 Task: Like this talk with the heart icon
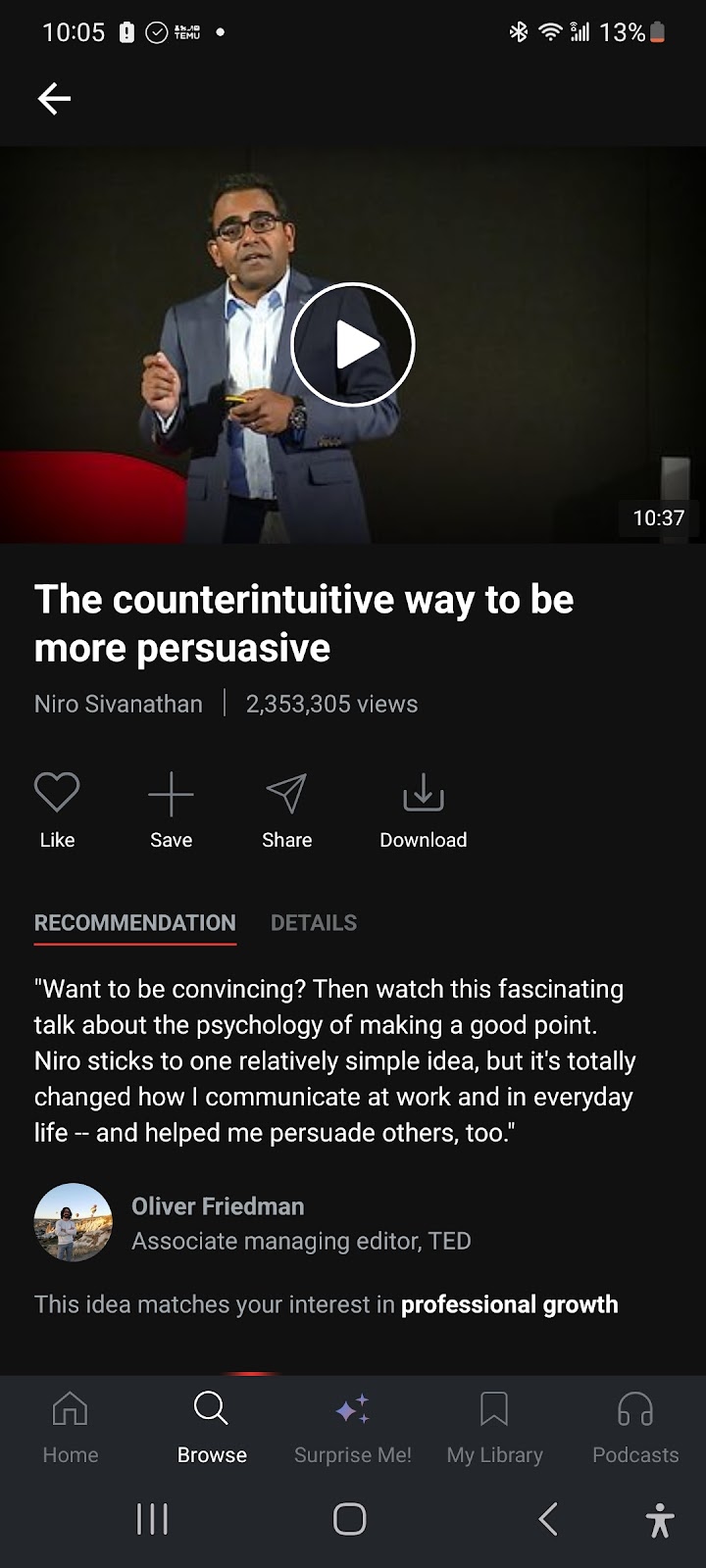click(x=57, y=809)
